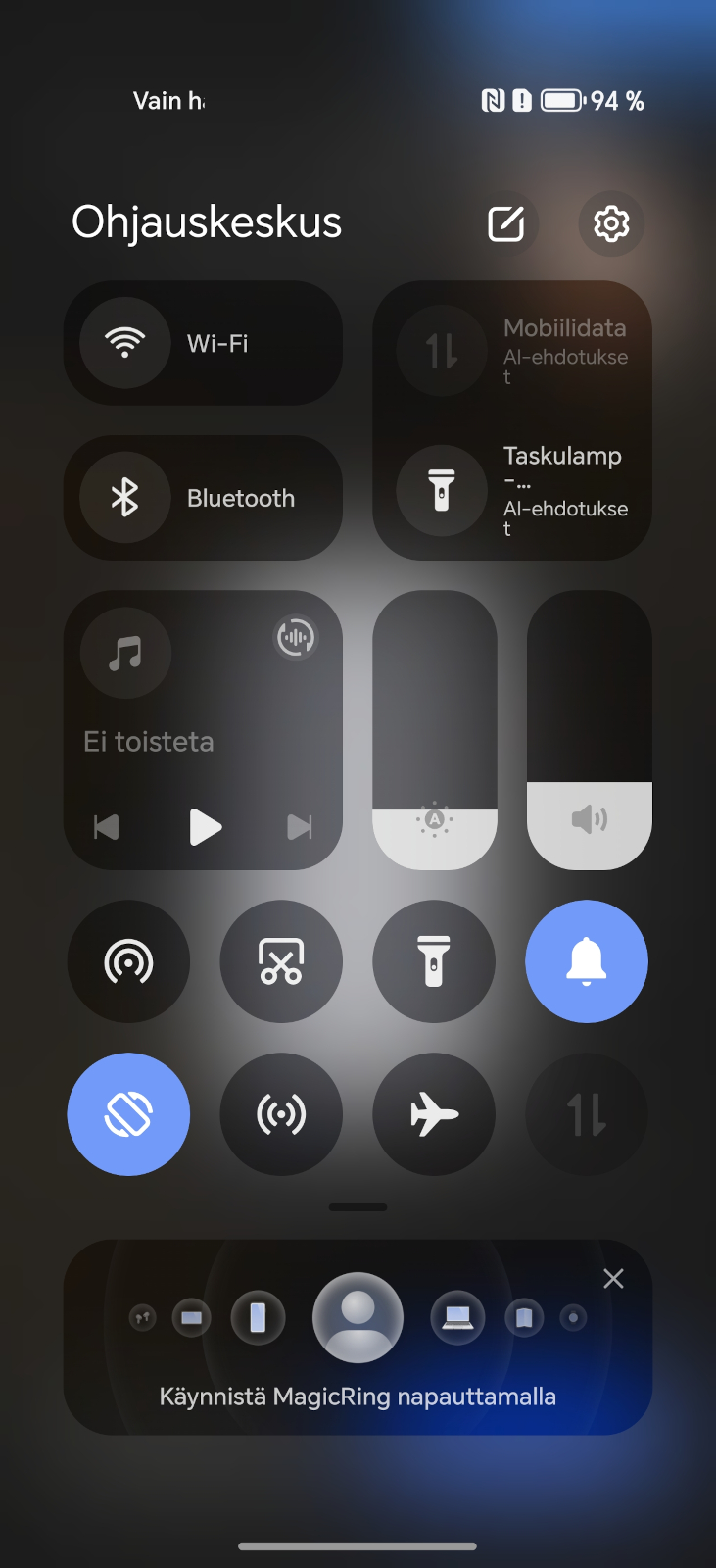Take a screenshot with the scissors tile
Image resolution: width=716 pixels, height=1568 pixels.
tap(281, 961)
